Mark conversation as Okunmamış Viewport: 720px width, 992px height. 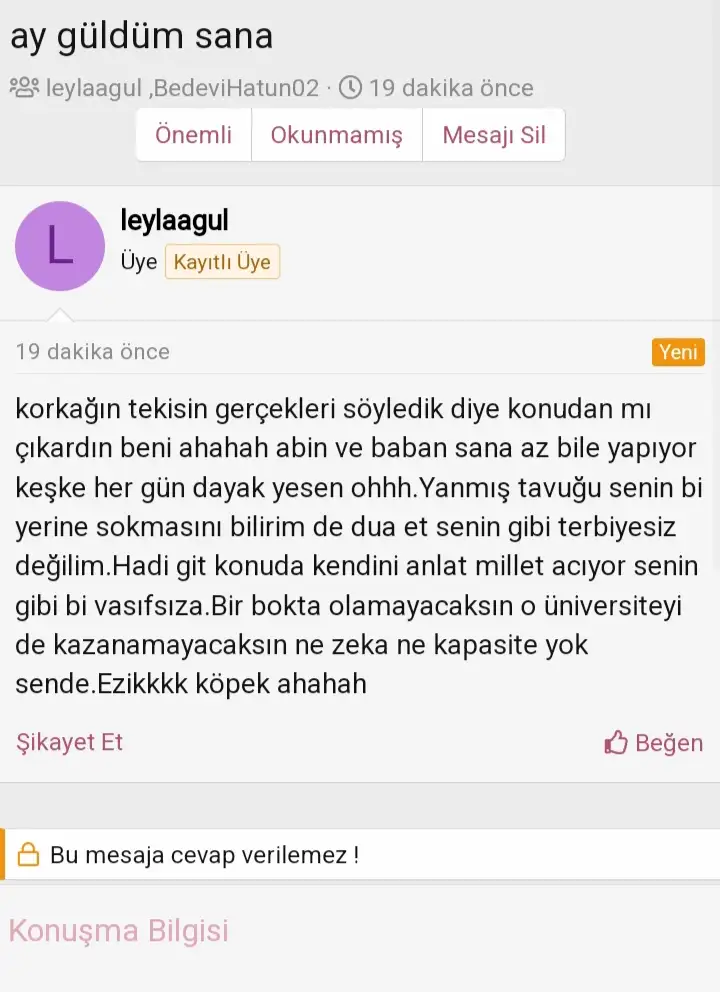(x=336, y=135)
